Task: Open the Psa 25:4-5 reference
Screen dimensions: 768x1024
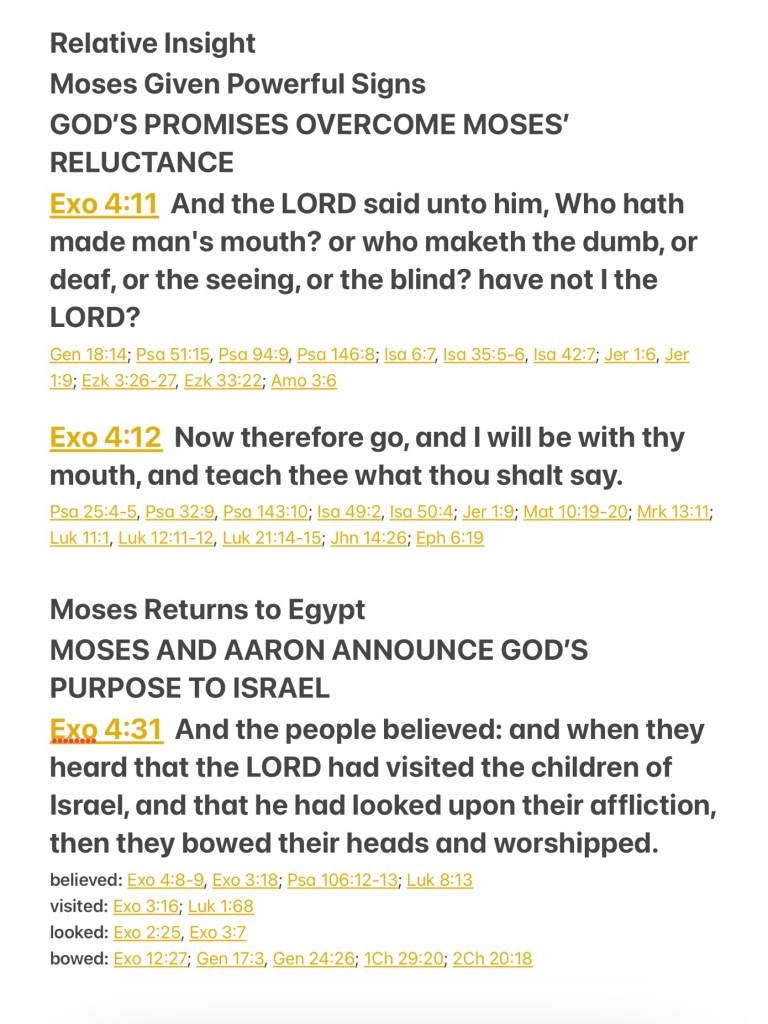Action: coord(93,512)
